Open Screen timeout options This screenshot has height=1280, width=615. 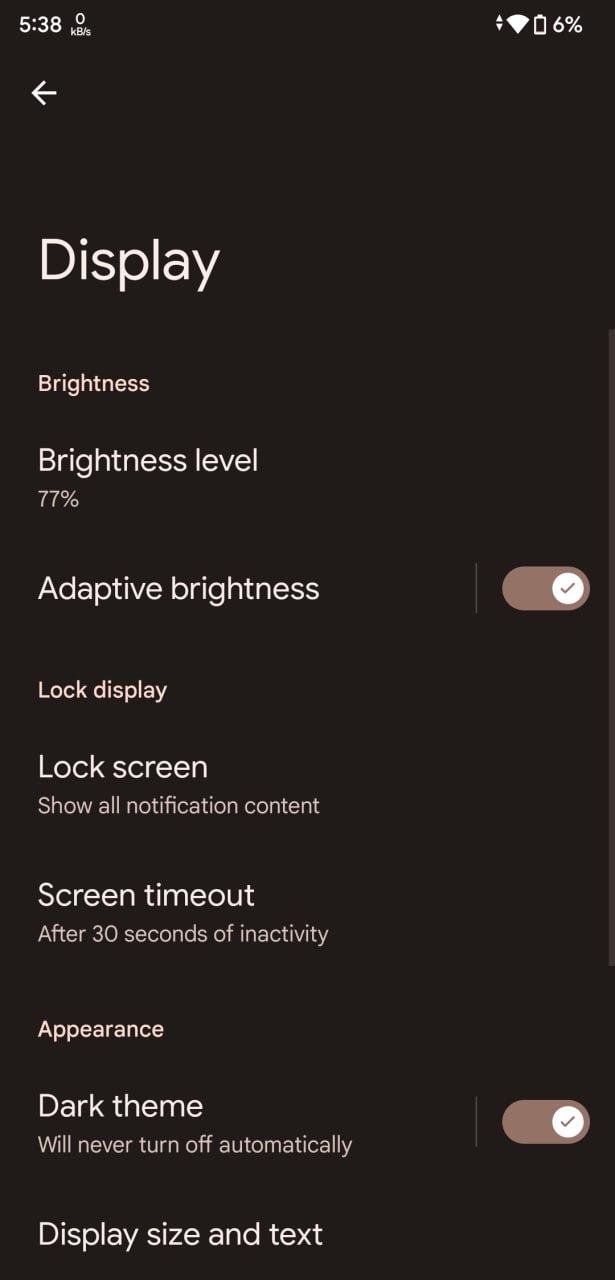click(182, 912)
